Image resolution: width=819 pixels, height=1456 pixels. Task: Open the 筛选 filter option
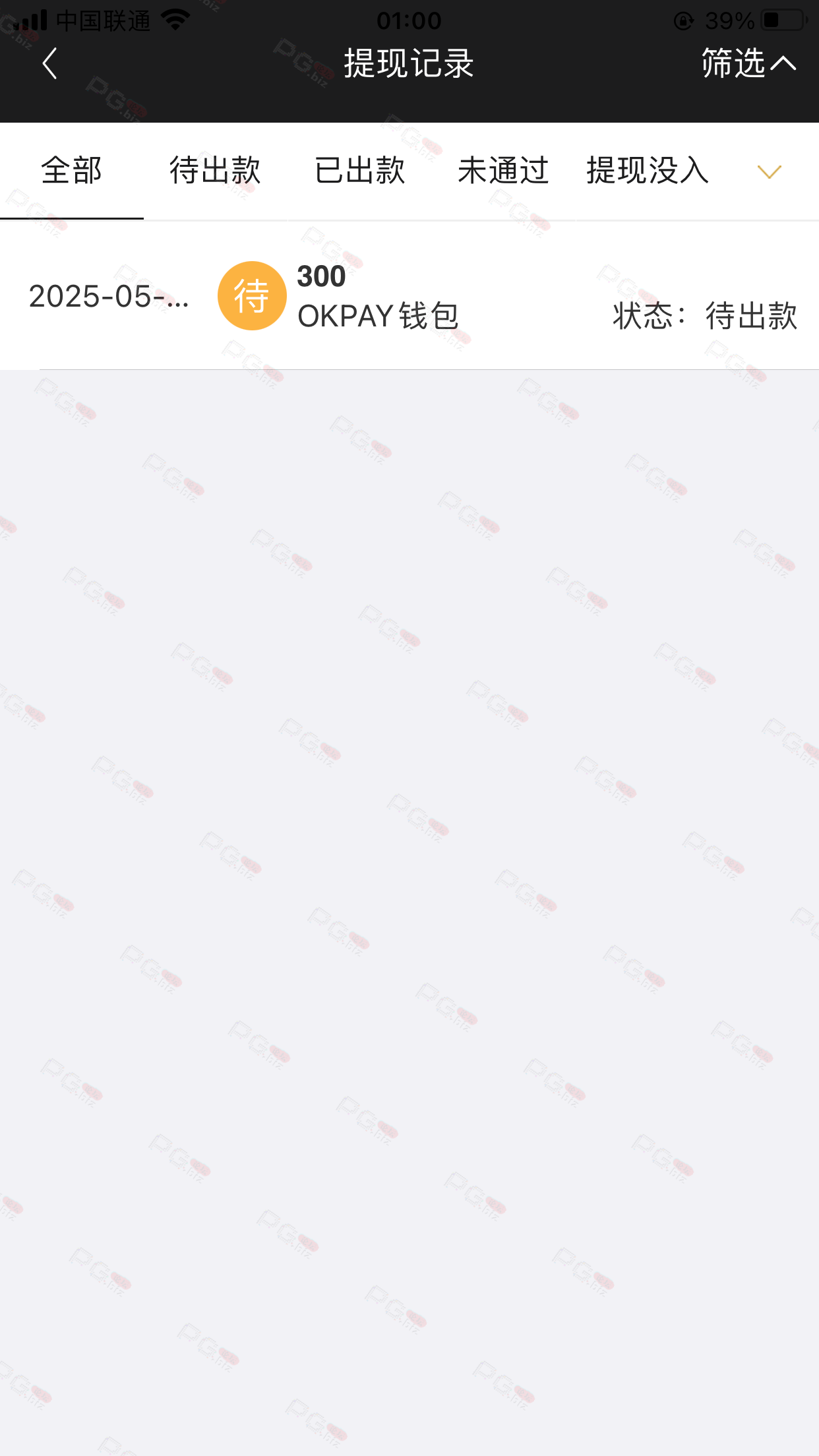749,63
